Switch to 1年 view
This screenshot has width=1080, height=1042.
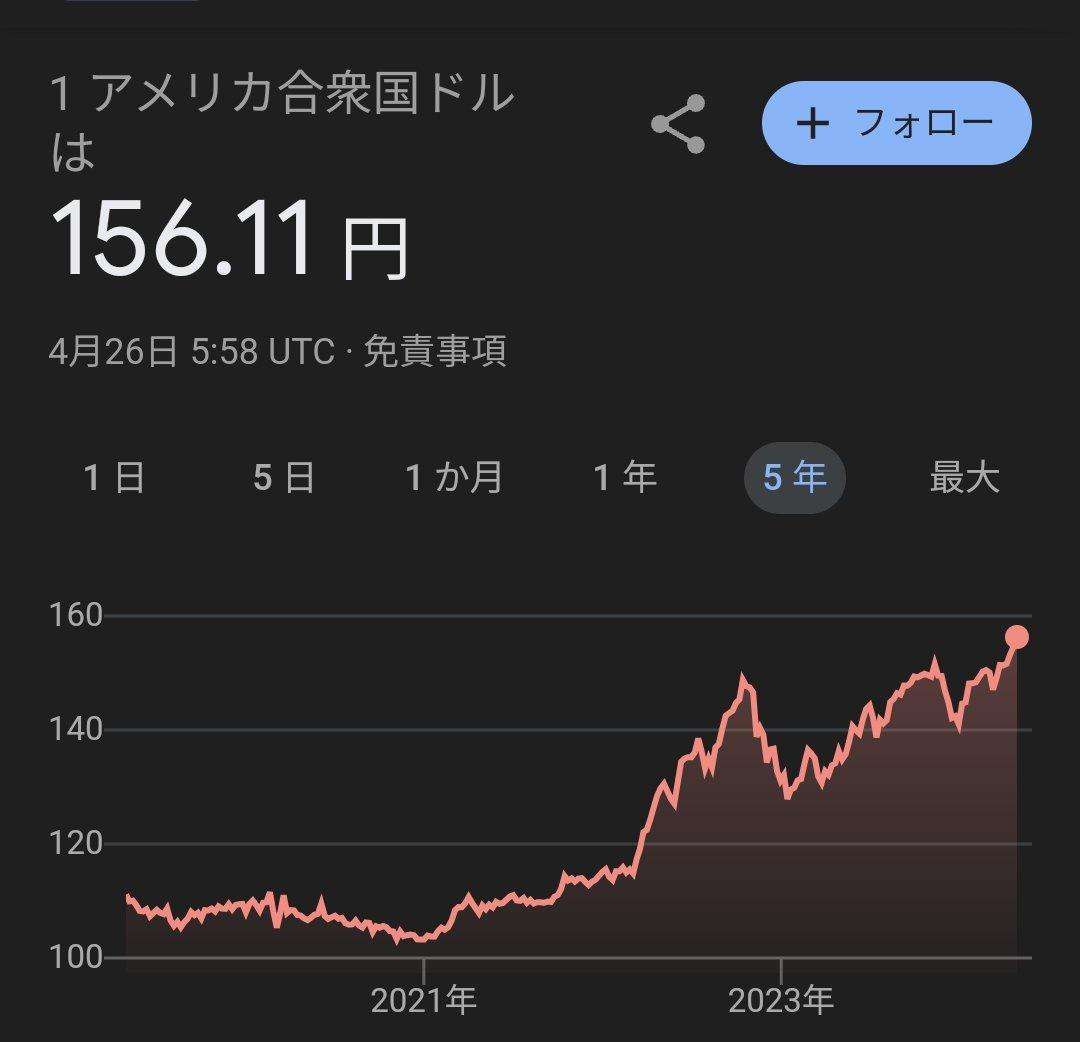tap(625, 478)
